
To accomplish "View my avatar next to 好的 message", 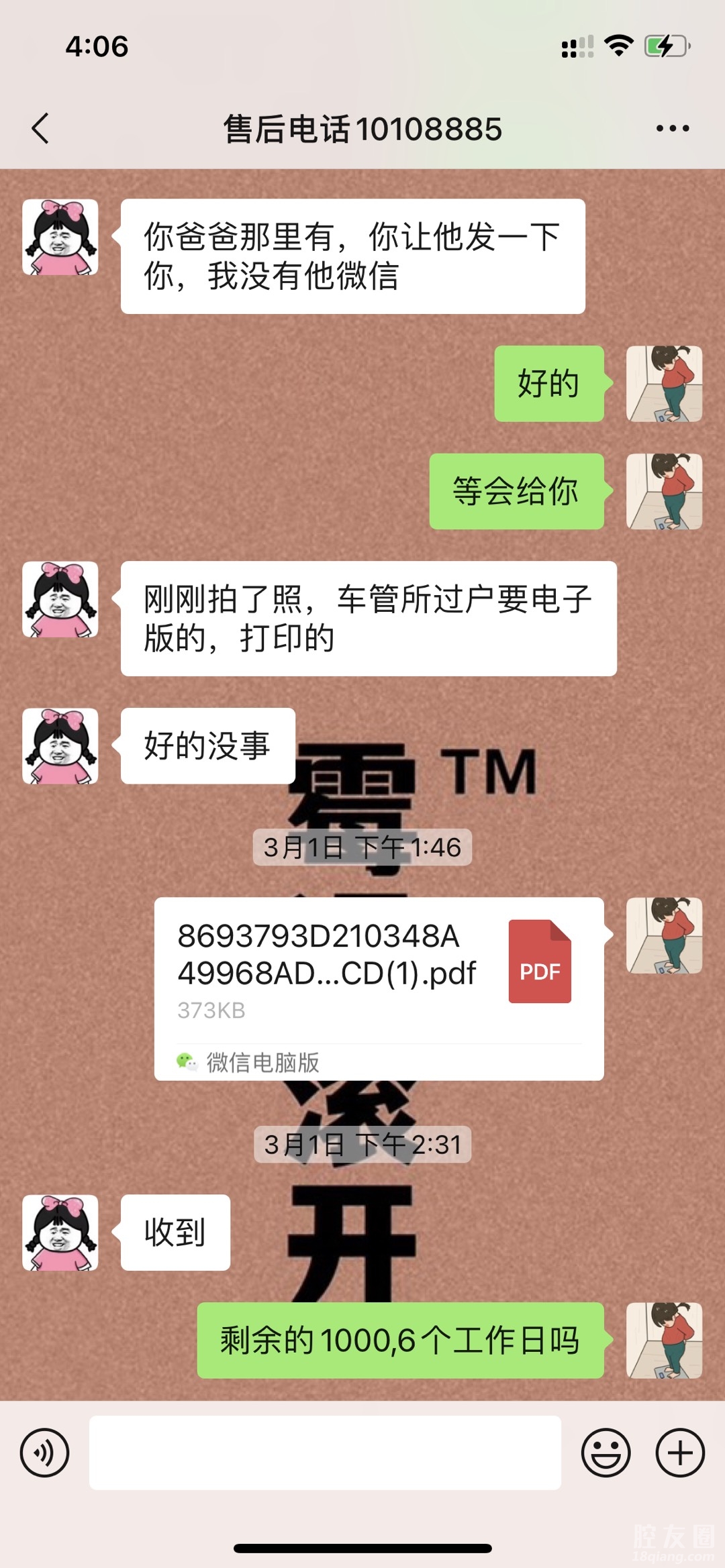I will pyautogui.click(x=664, y=384).
